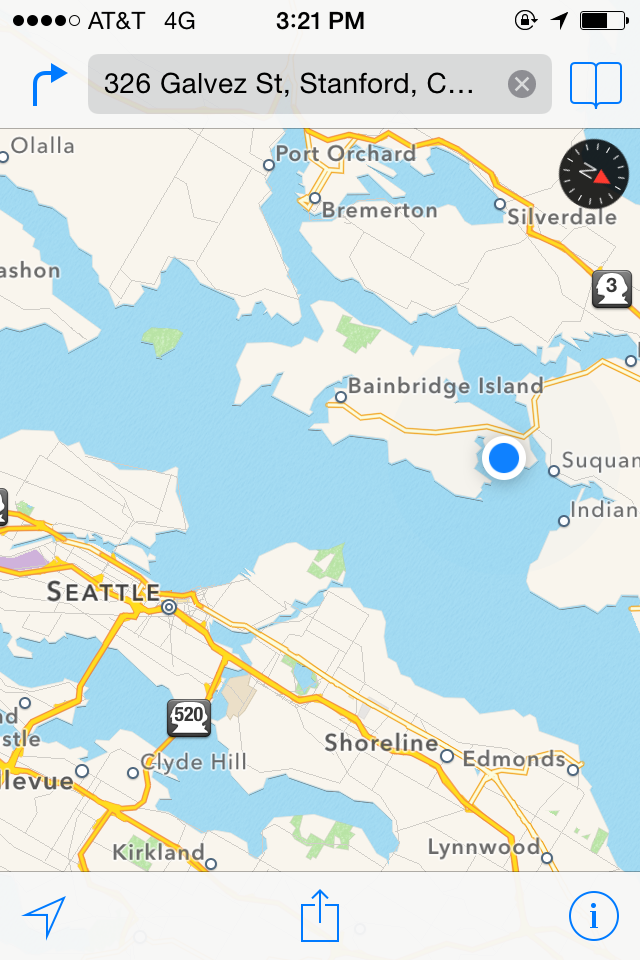Tap the compass to reset map orientation
Viewport: 640px width, 960px height.
594,174
